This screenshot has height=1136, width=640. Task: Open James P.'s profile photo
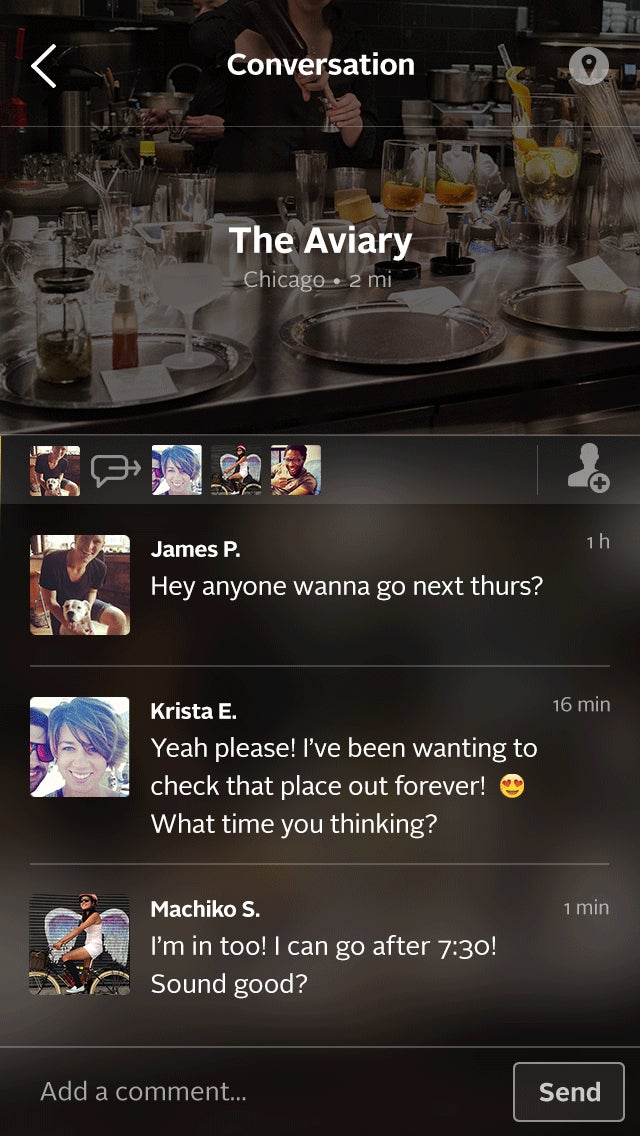click(x=80, y=585)
